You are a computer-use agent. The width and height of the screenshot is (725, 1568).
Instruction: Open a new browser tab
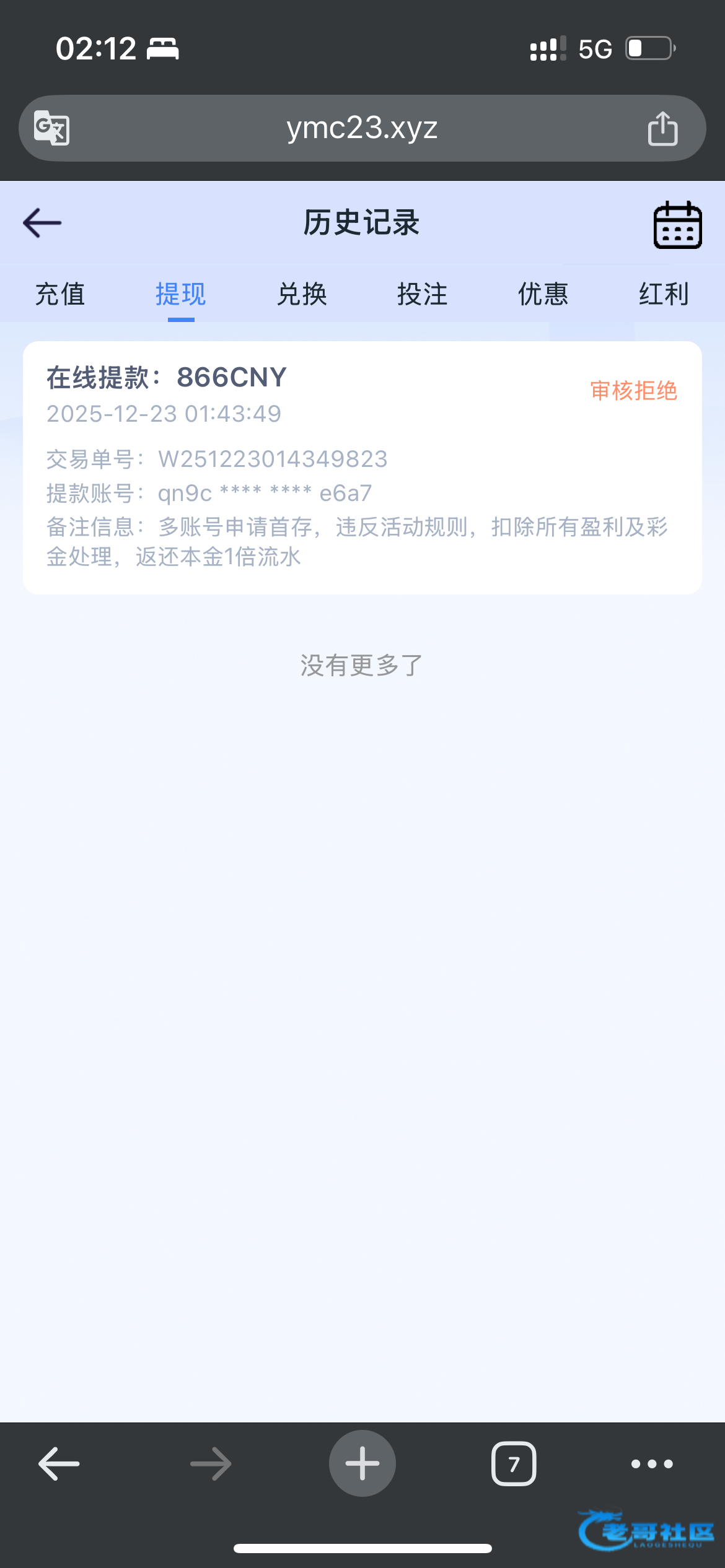[x=362, y=1464]
